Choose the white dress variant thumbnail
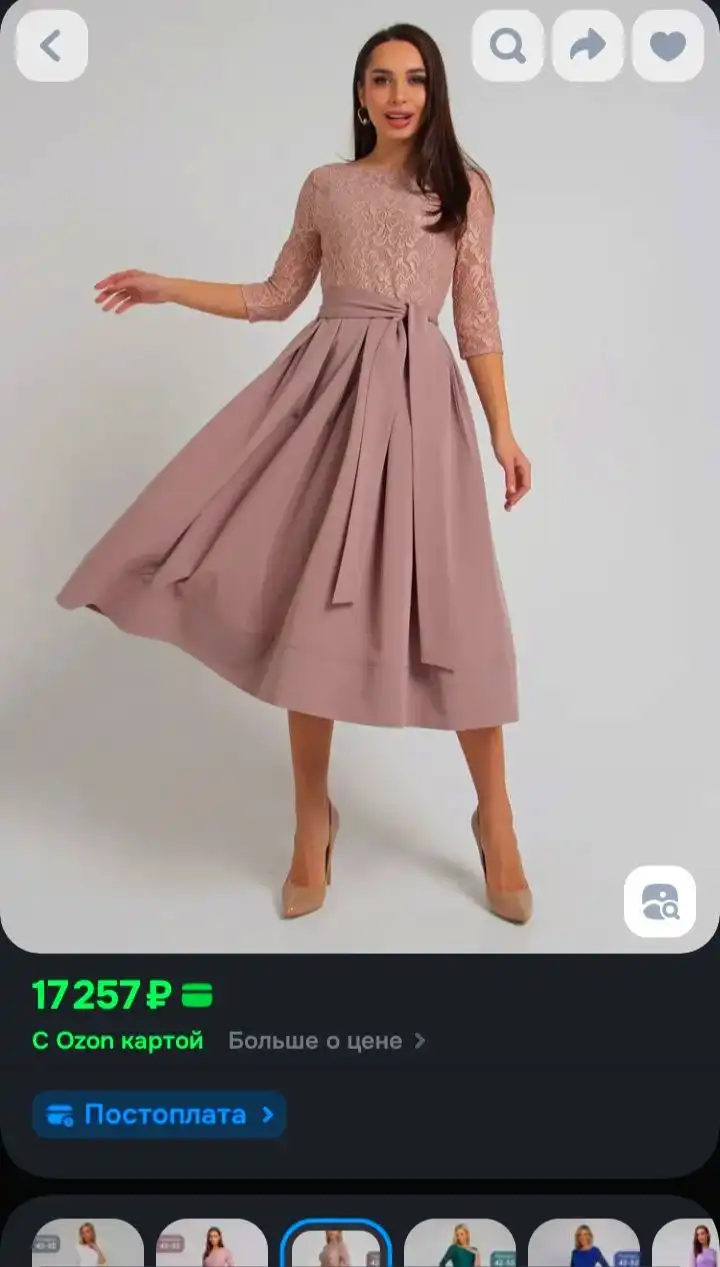Image resolution: width=720 pixels, height=1267 pixels. click(x=88, y=1245)
